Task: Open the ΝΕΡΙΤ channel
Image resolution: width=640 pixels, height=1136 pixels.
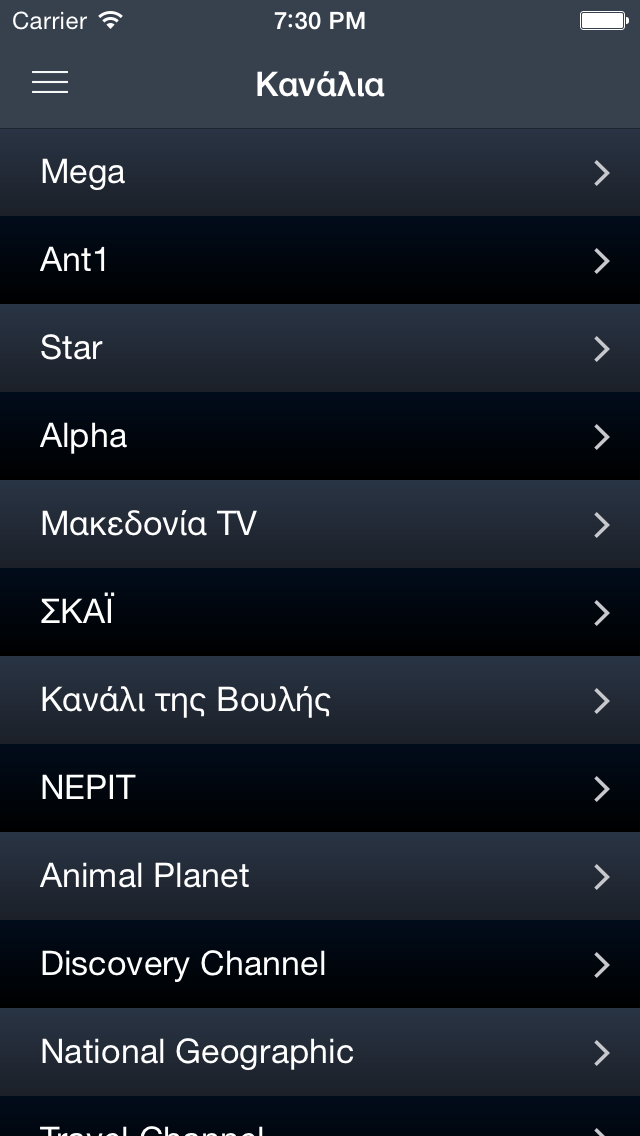Action: click(320, 788)
